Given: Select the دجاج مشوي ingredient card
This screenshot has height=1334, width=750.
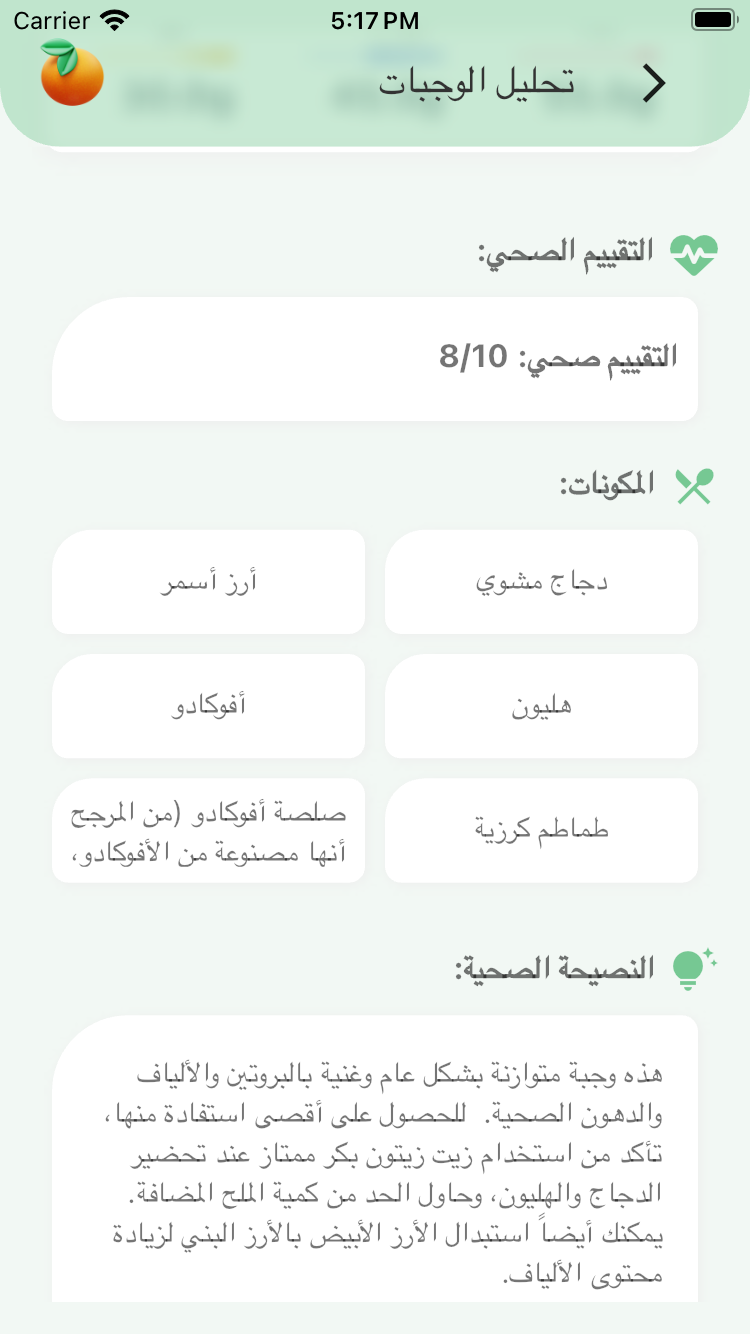Looking at the screenshot, I should pos(541,581).
